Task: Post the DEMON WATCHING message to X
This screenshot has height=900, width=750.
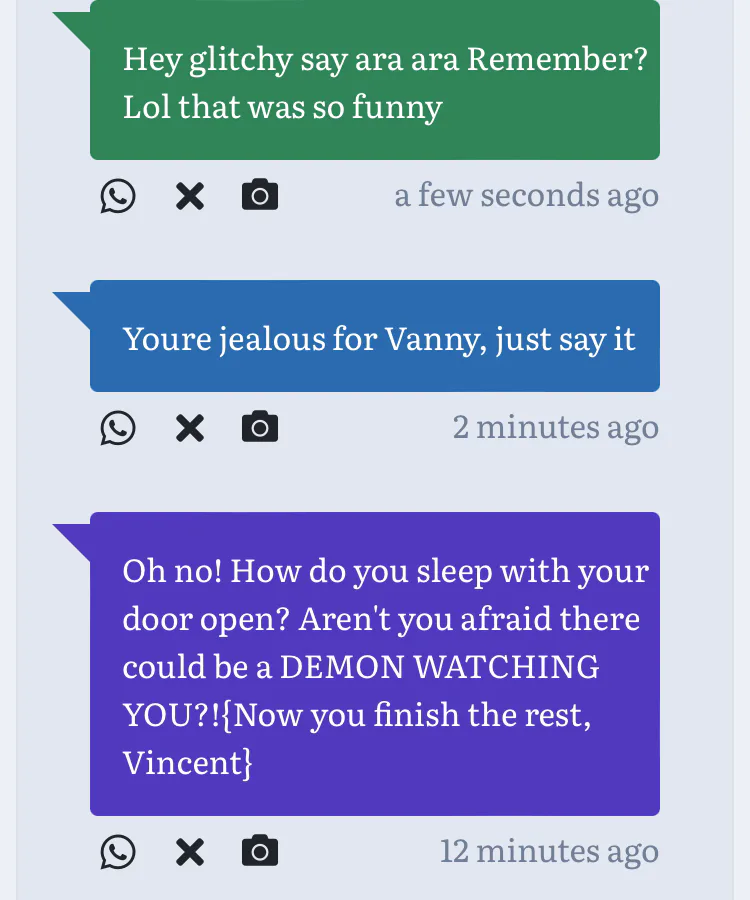Action: click(x=189, y=852)
